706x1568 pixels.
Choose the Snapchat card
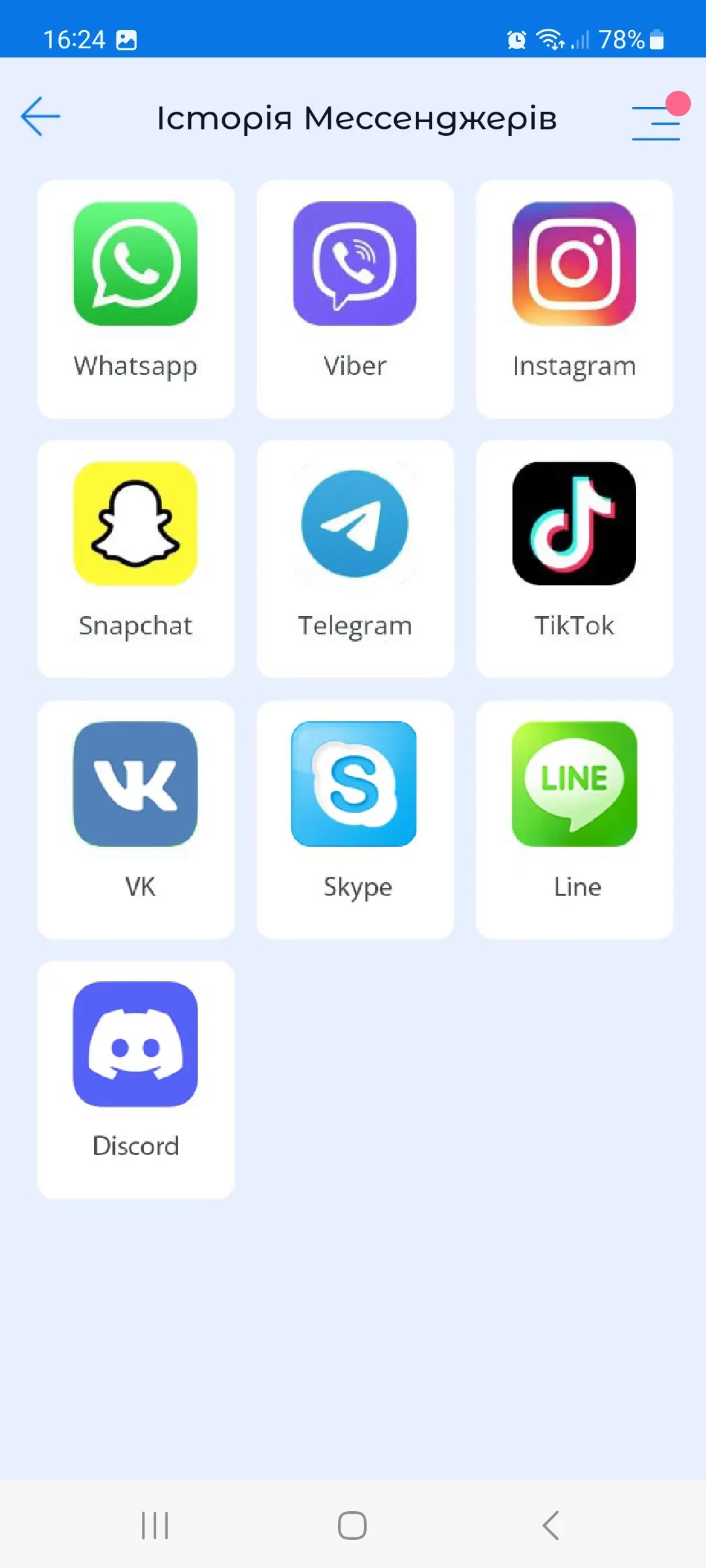coord(136,559)
